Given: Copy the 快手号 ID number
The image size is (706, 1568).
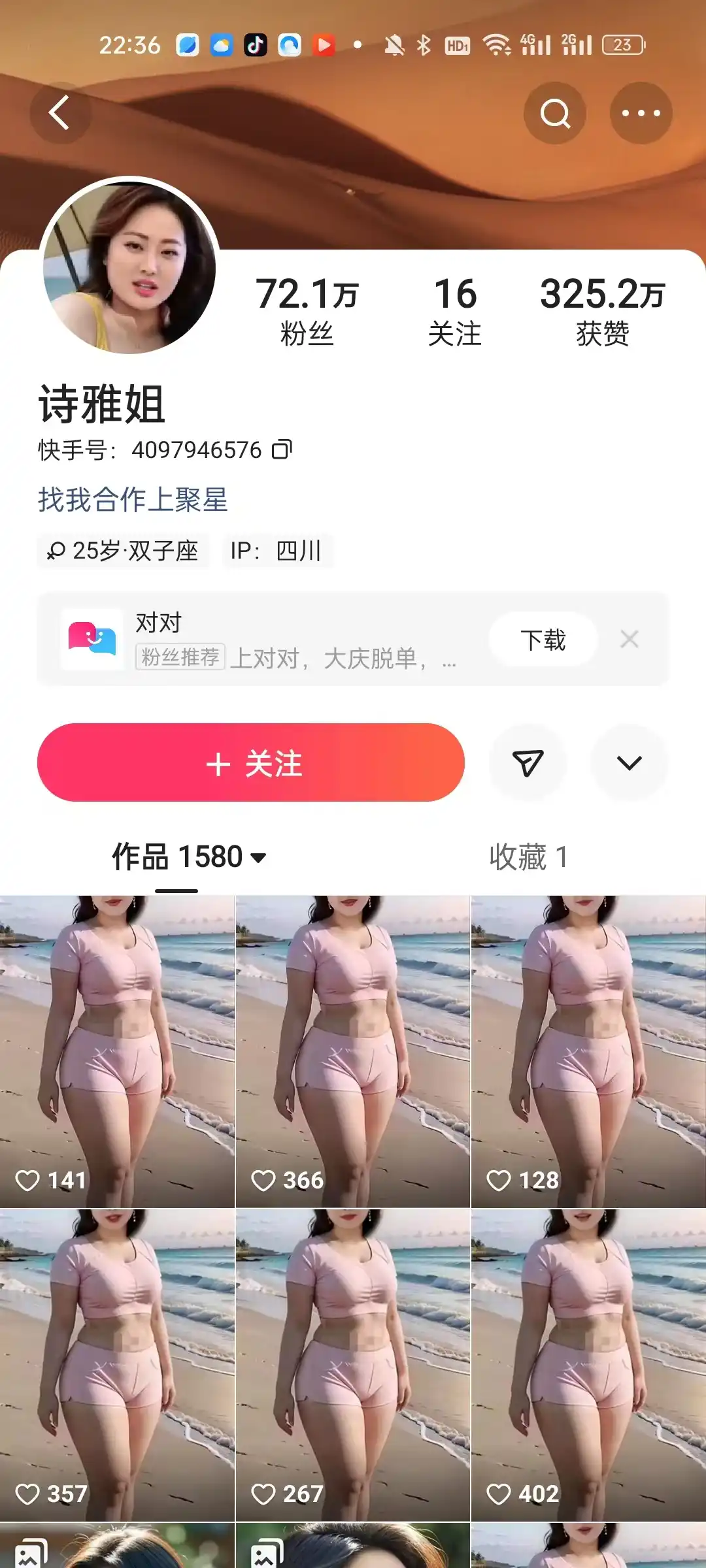Looking at the screenshot, I should 282,449.
